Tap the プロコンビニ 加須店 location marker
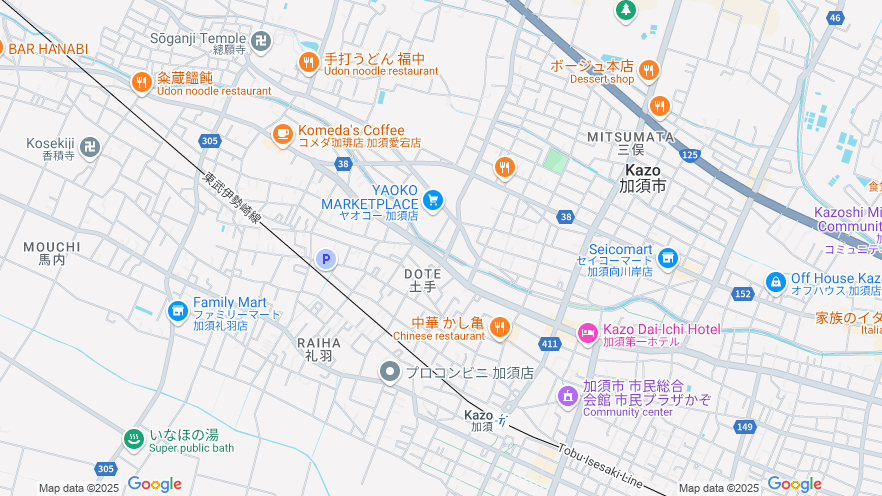The height and width of the screenshot is (496, 882). click(389, 372)
